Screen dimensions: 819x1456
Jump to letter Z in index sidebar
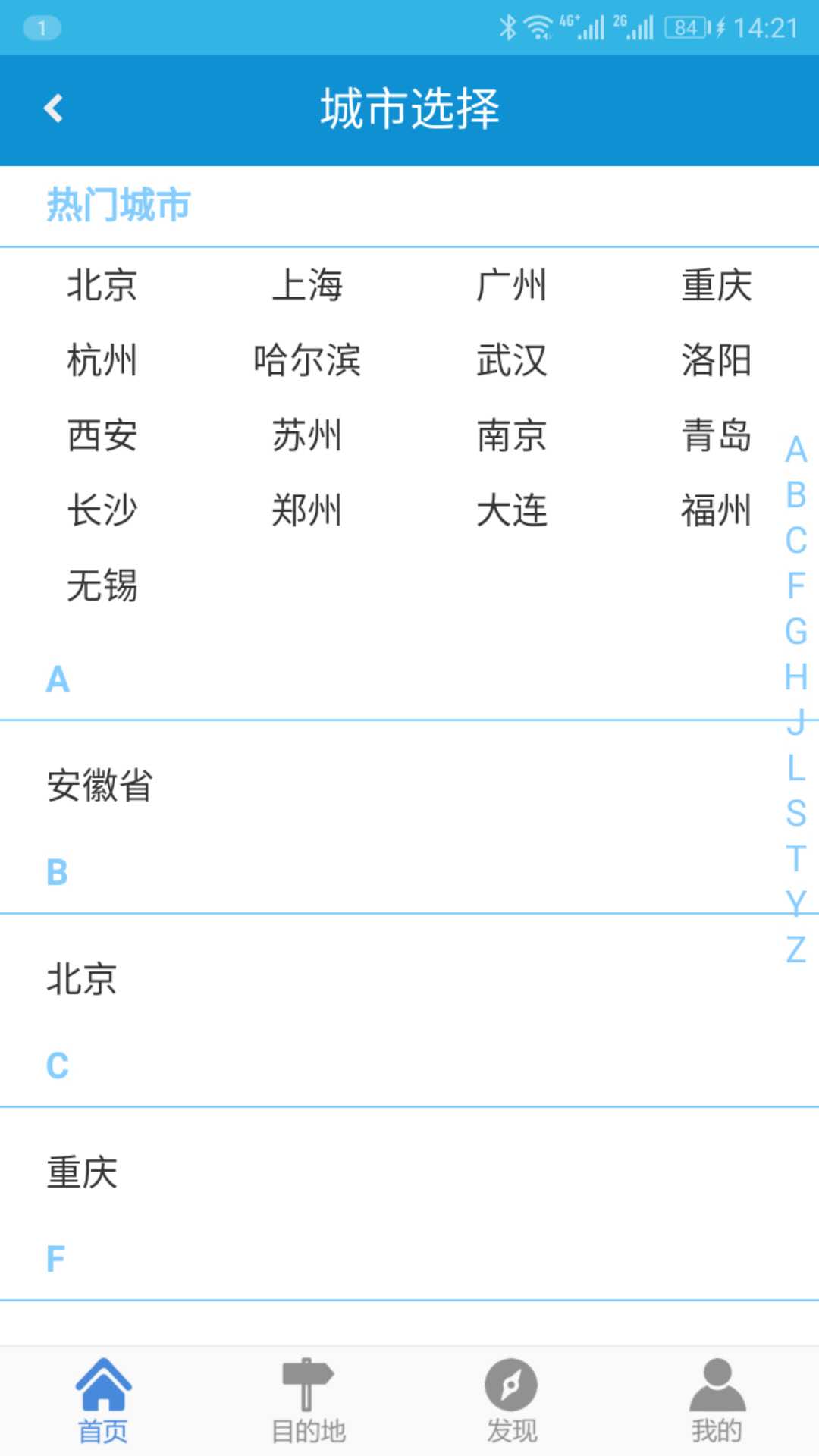(795, 949)
